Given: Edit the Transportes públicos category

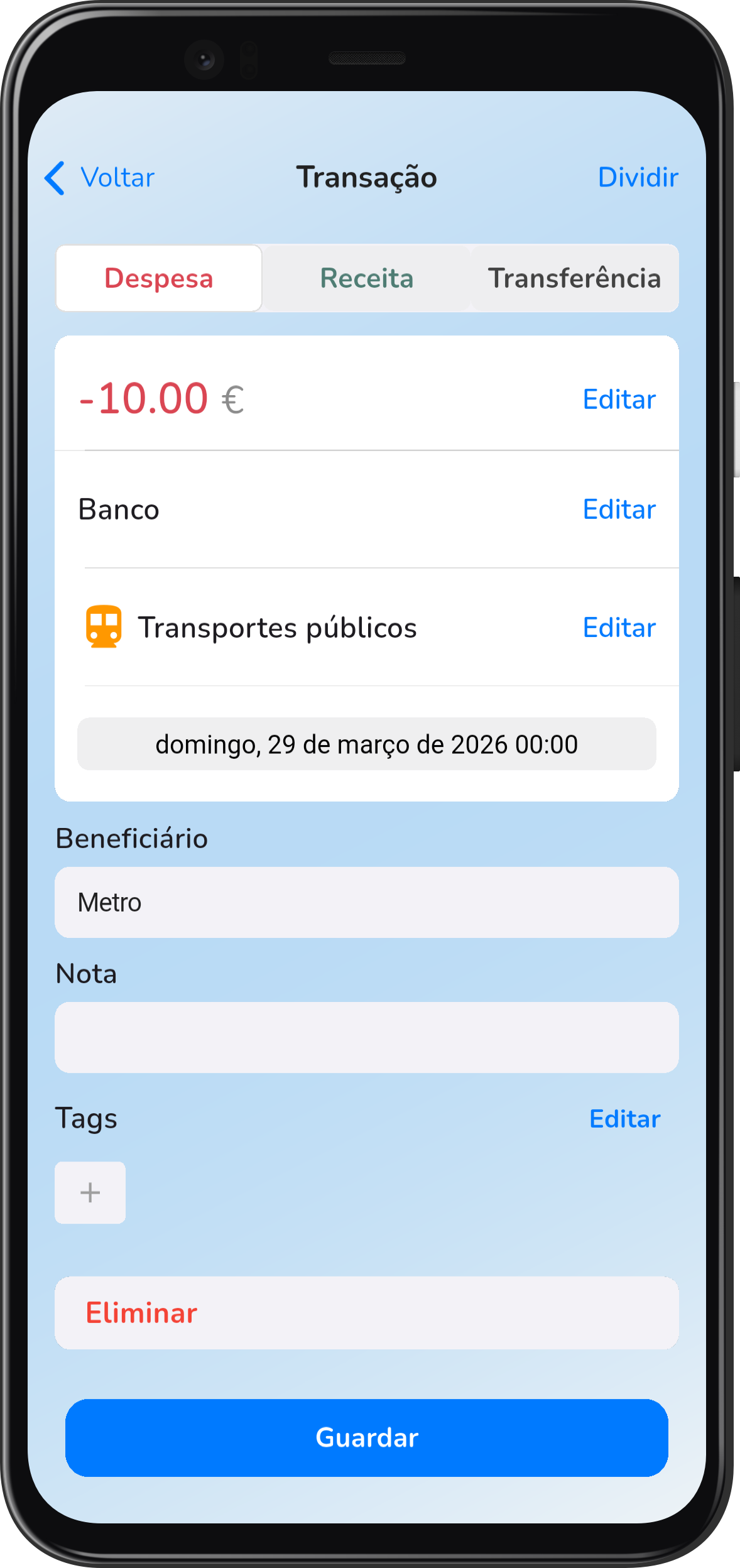Looking at the screenshot, I should [619, 627].
